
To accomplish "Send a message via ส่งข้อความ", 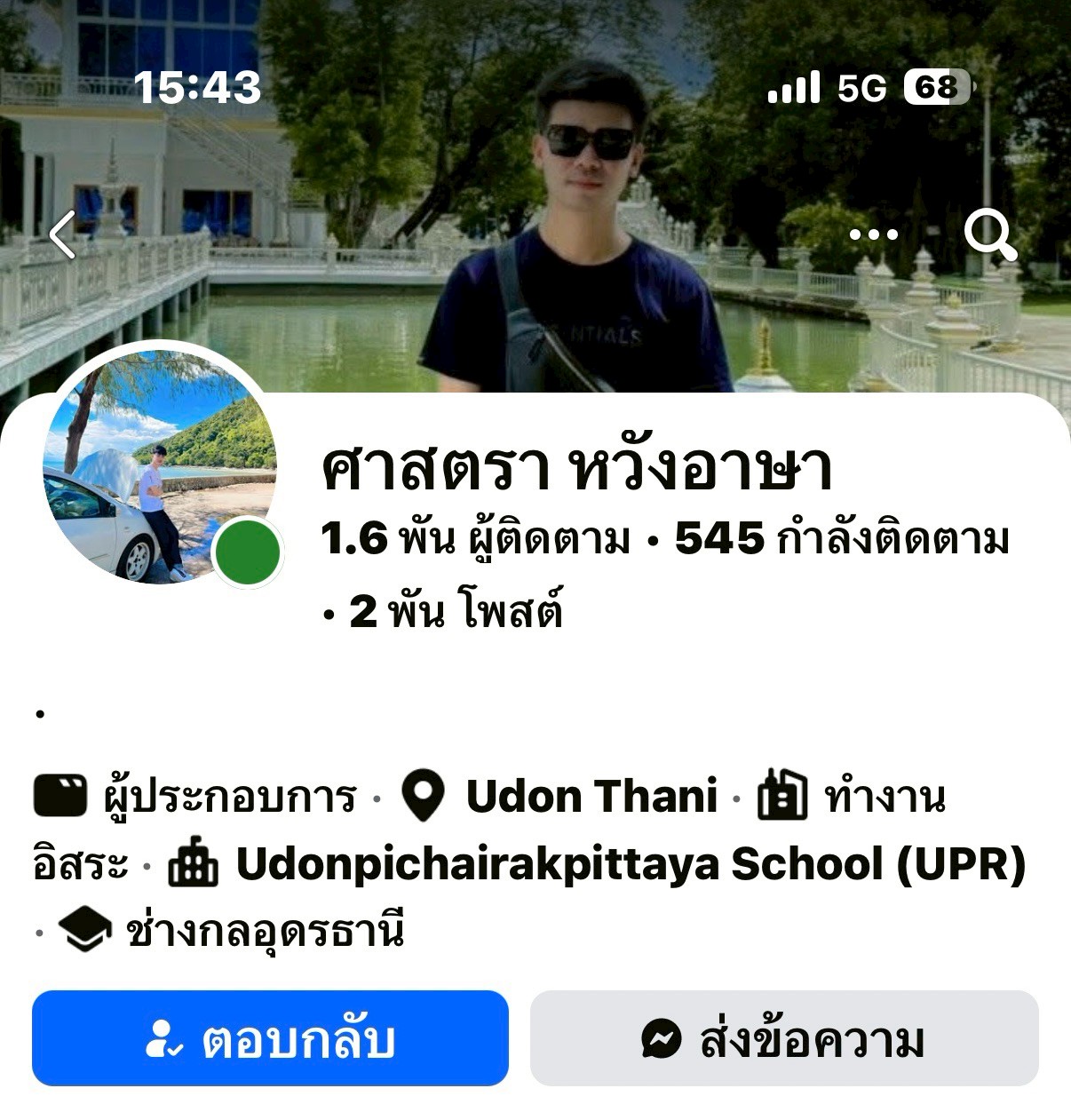I will coord(784,1038).
